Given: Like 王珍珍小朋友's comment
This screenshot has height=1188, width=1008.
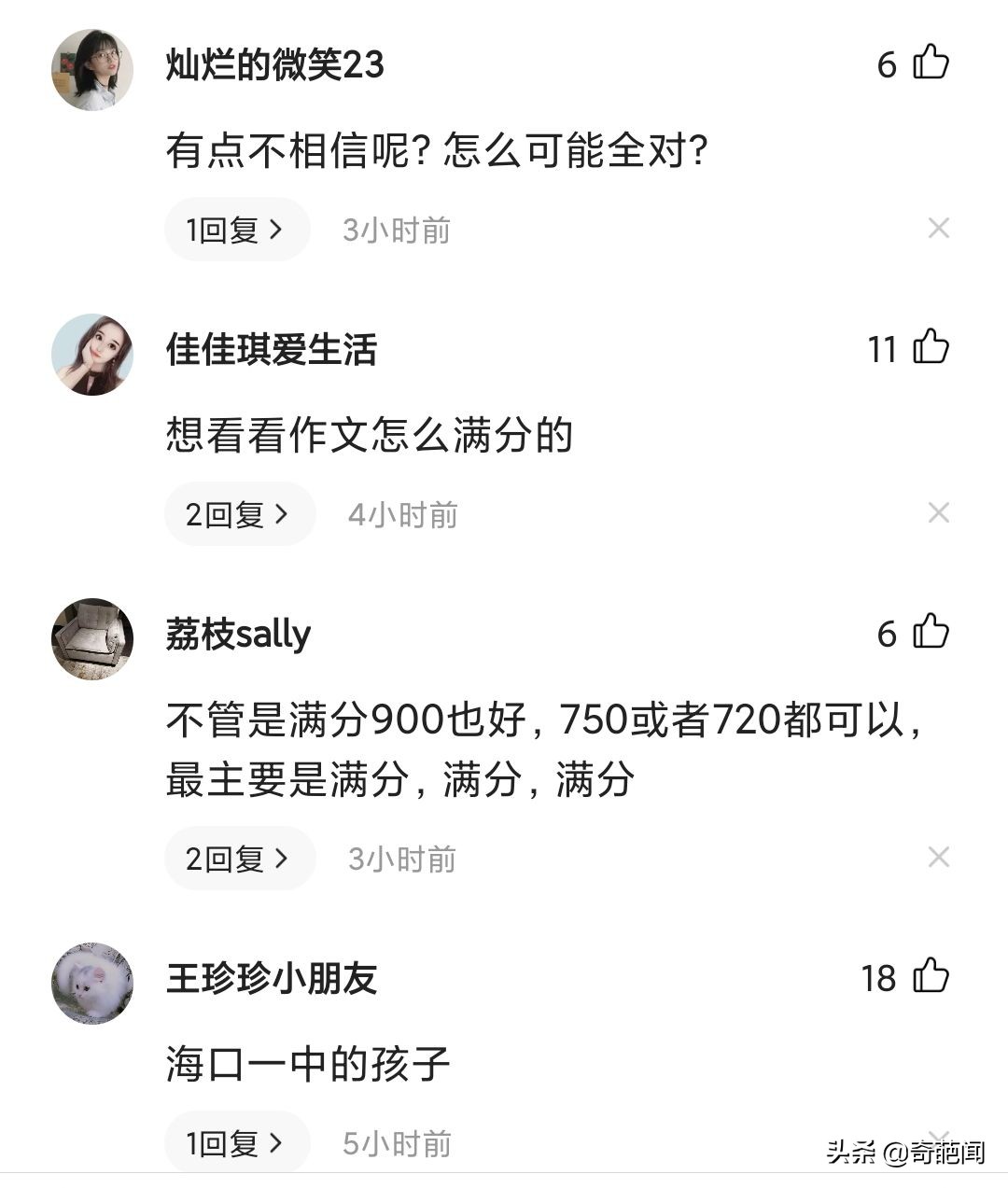Looking at the screenshot, I should (931, 977).
